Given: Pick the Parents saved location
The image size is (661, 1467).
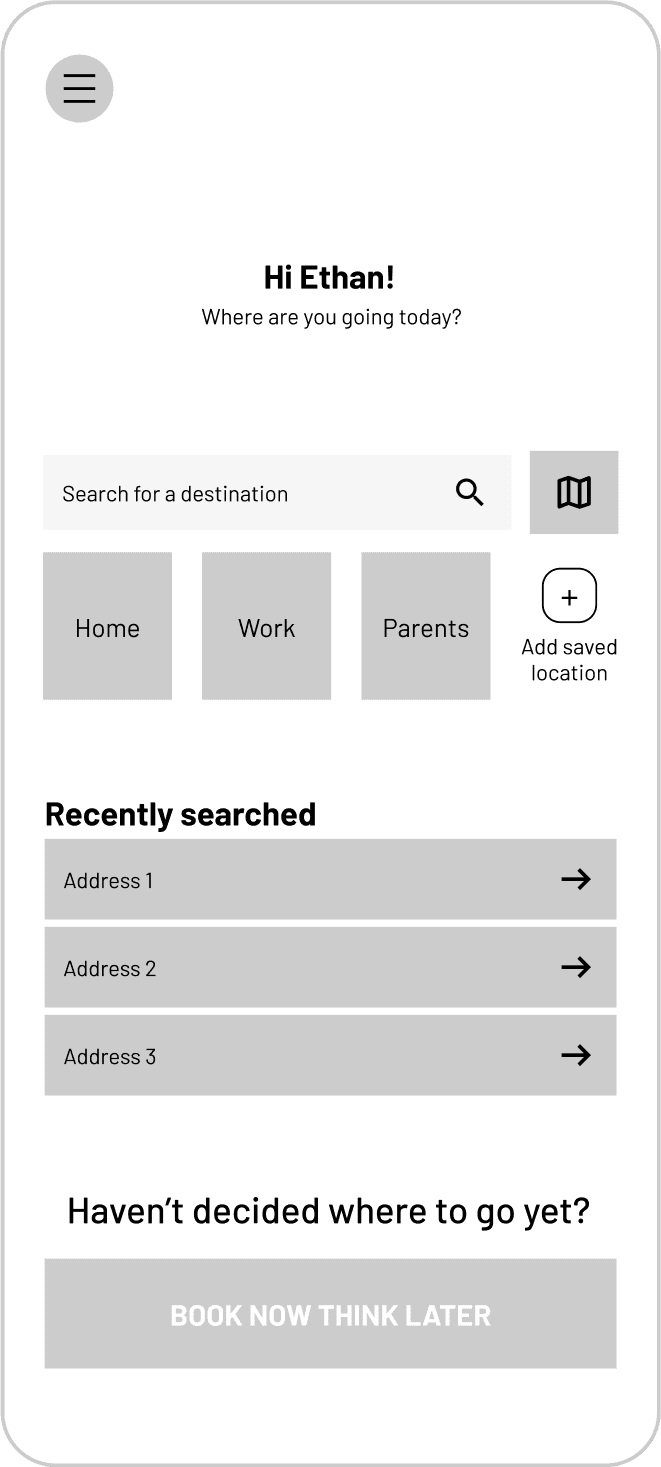Looking at the screenshot, I should click(x=426, y=626).
